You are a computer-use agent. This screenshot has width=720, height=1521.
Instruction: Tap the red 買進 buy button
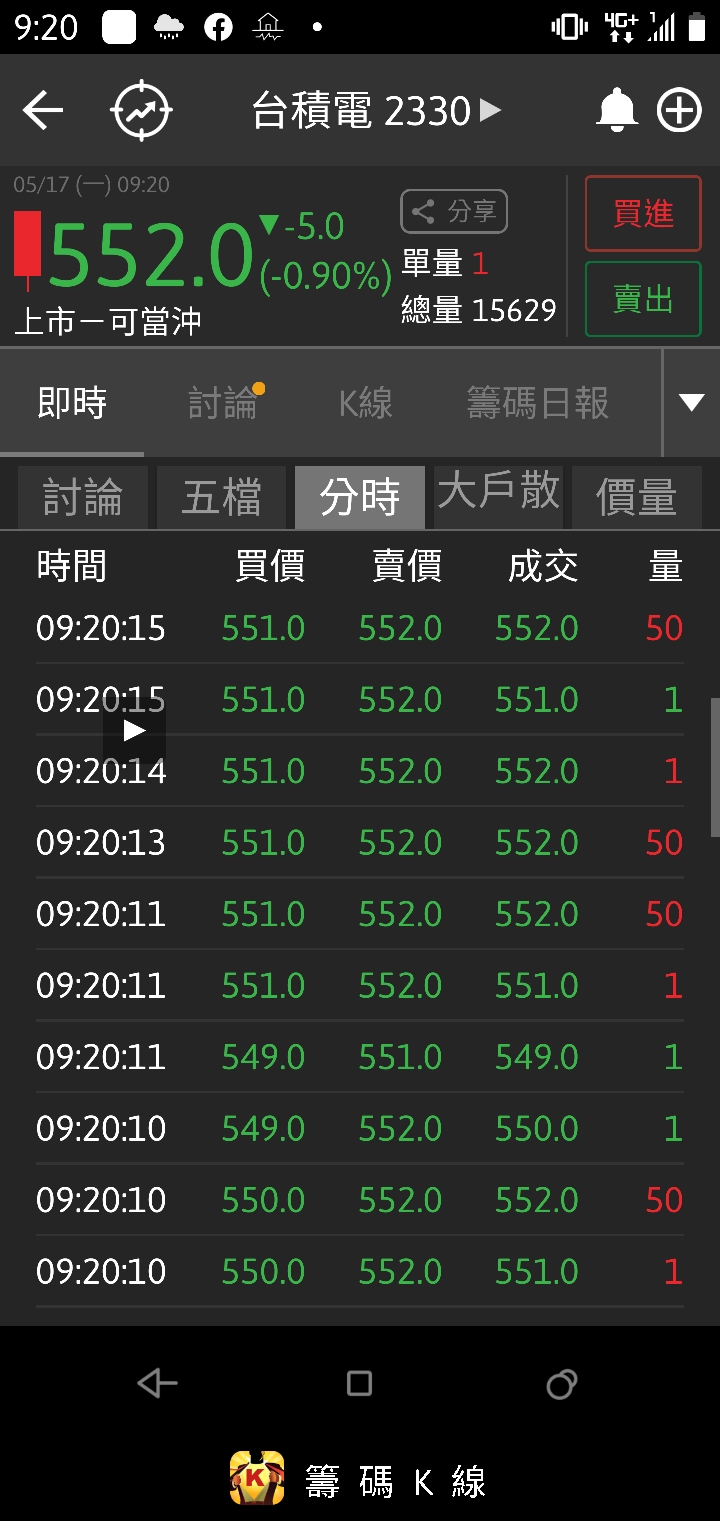tap(643, 213)
